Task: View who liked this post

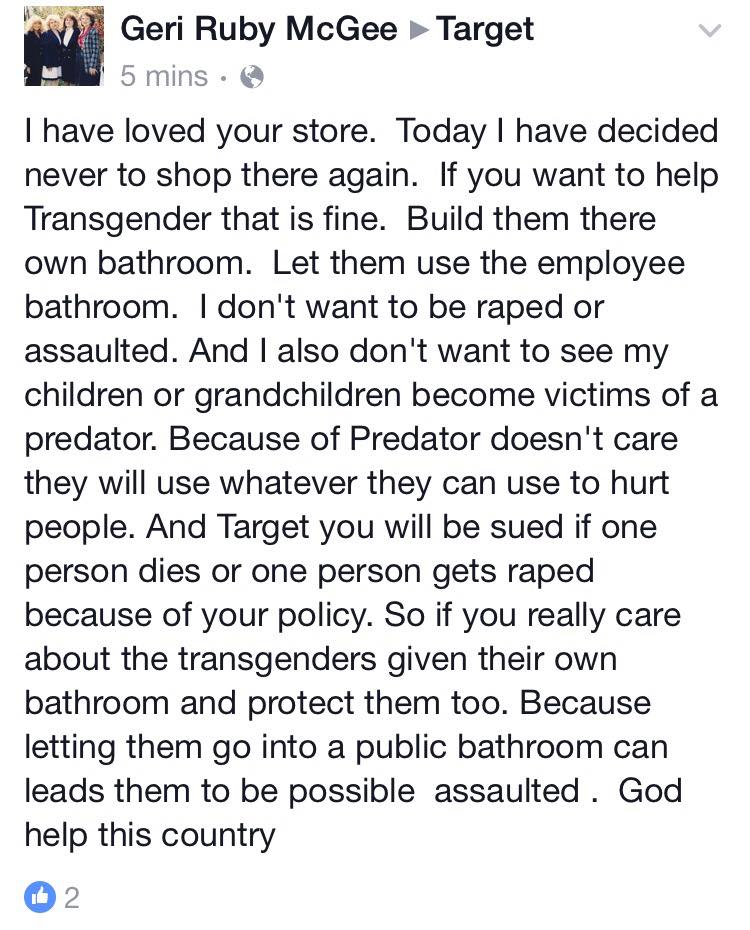Action: click(52, 897)
